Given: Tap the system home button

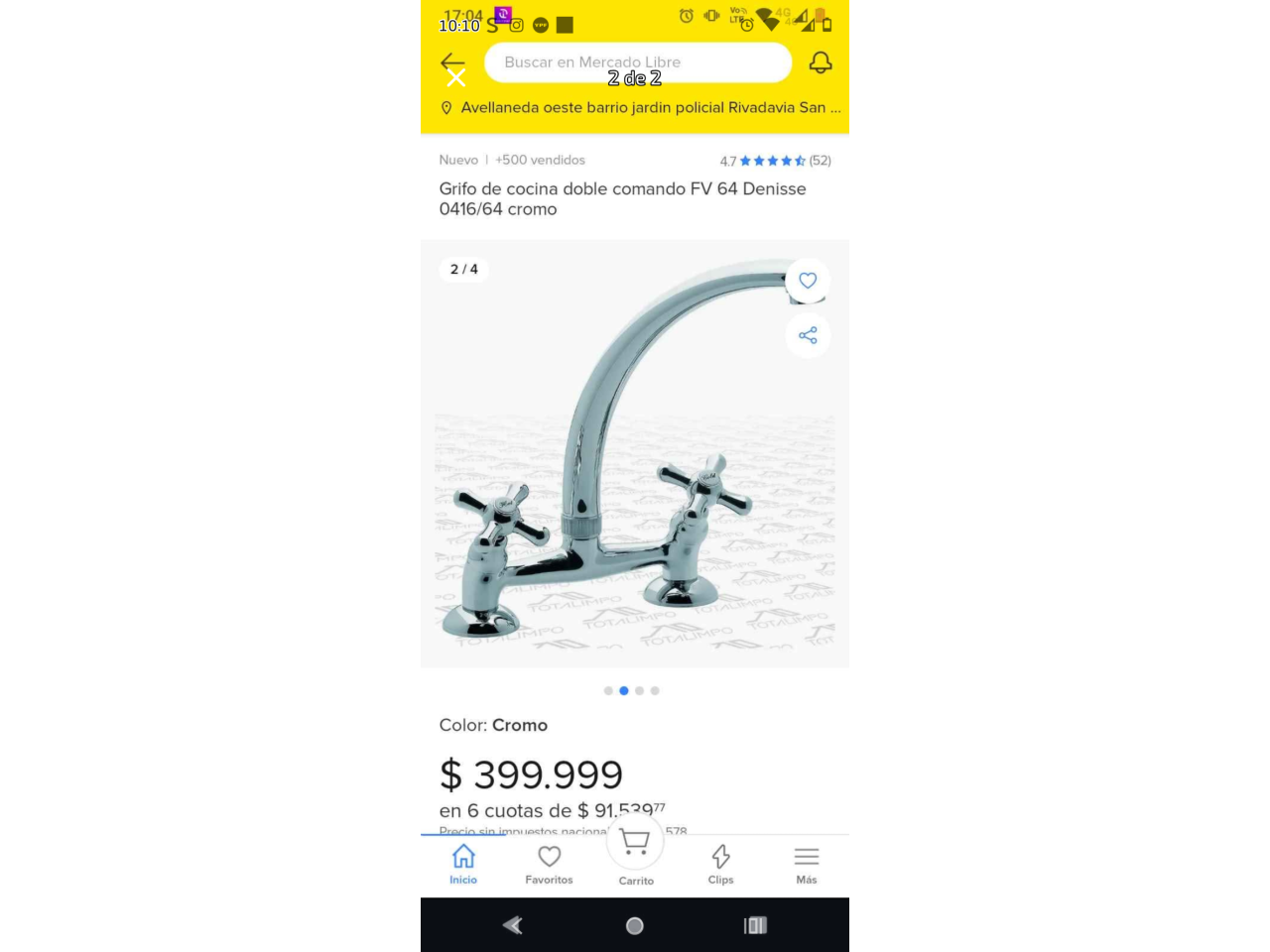Looking at the screenshot, I should coord(635,925).
